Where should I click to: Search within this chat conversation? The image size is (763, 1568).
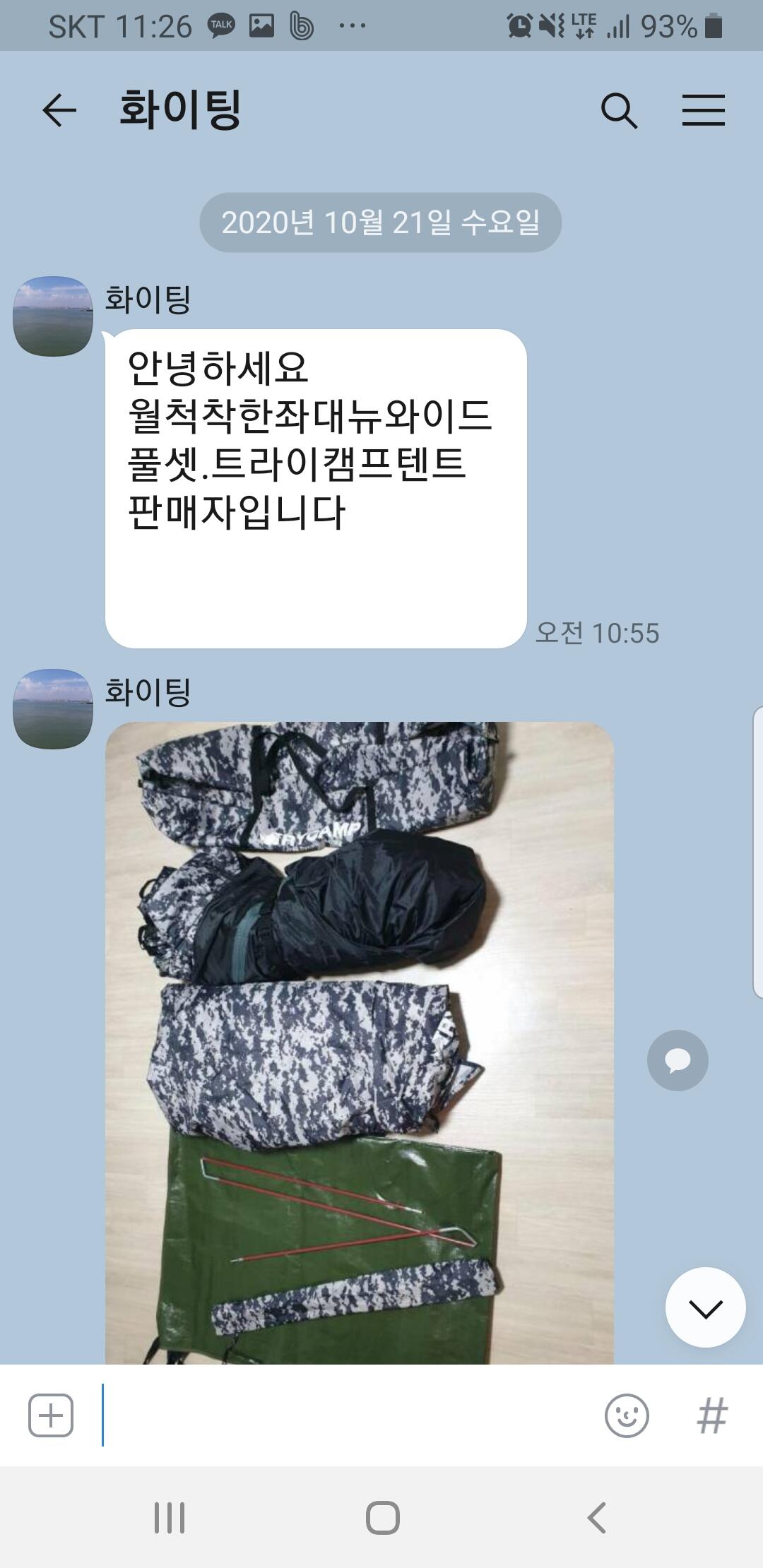619,111
